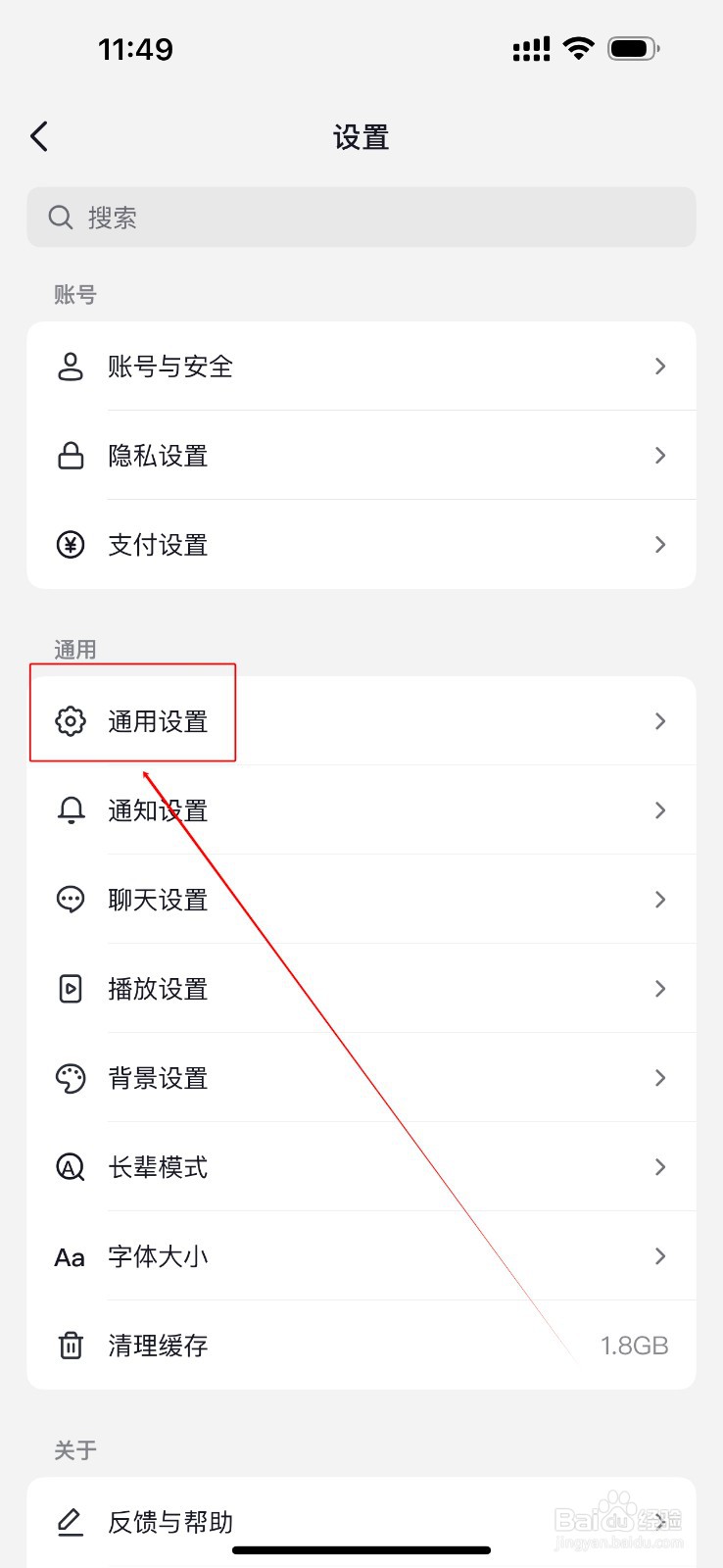
Task: Click the bell icon beside 通知设置
Action: point(70,810)
